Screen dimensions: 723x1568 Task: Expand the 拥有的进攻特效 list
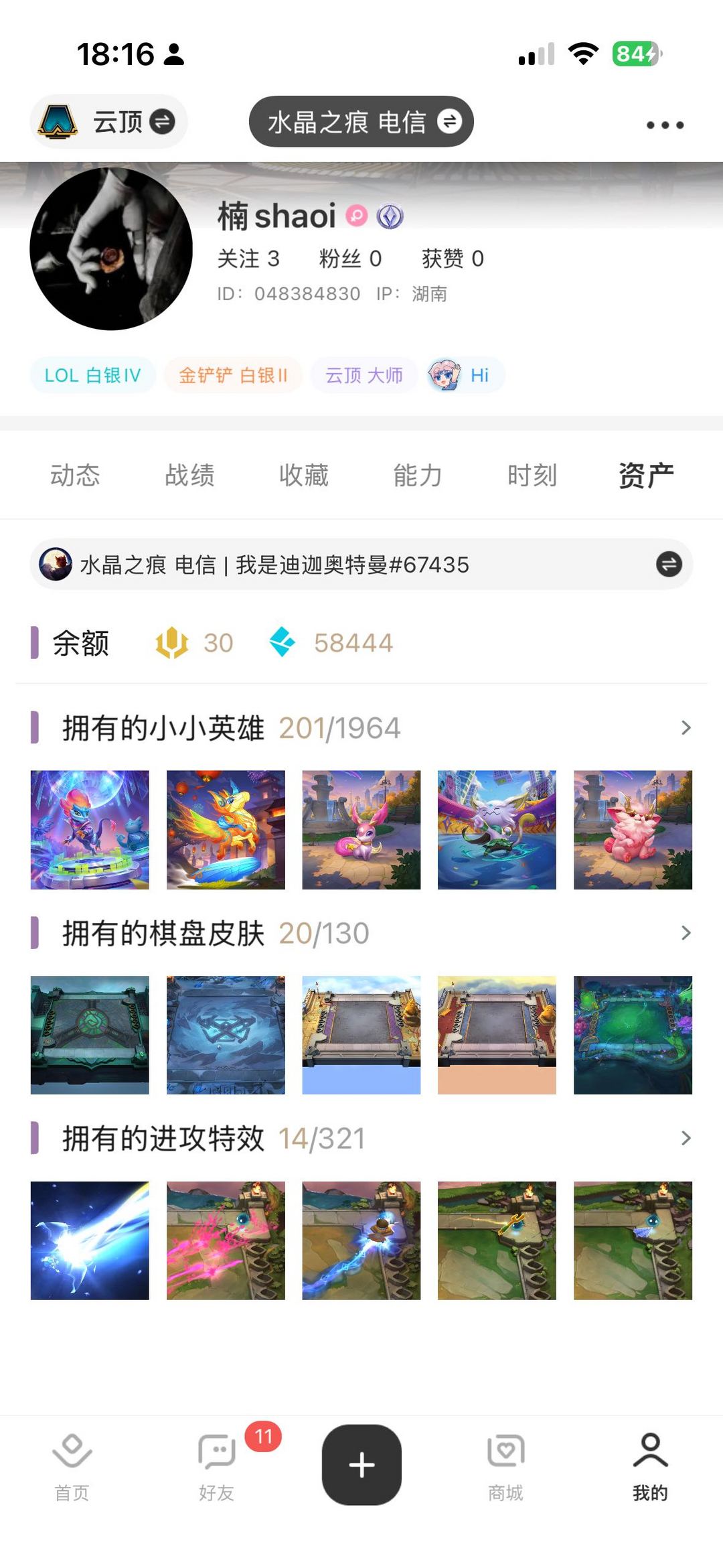(x=685, y=1138)
